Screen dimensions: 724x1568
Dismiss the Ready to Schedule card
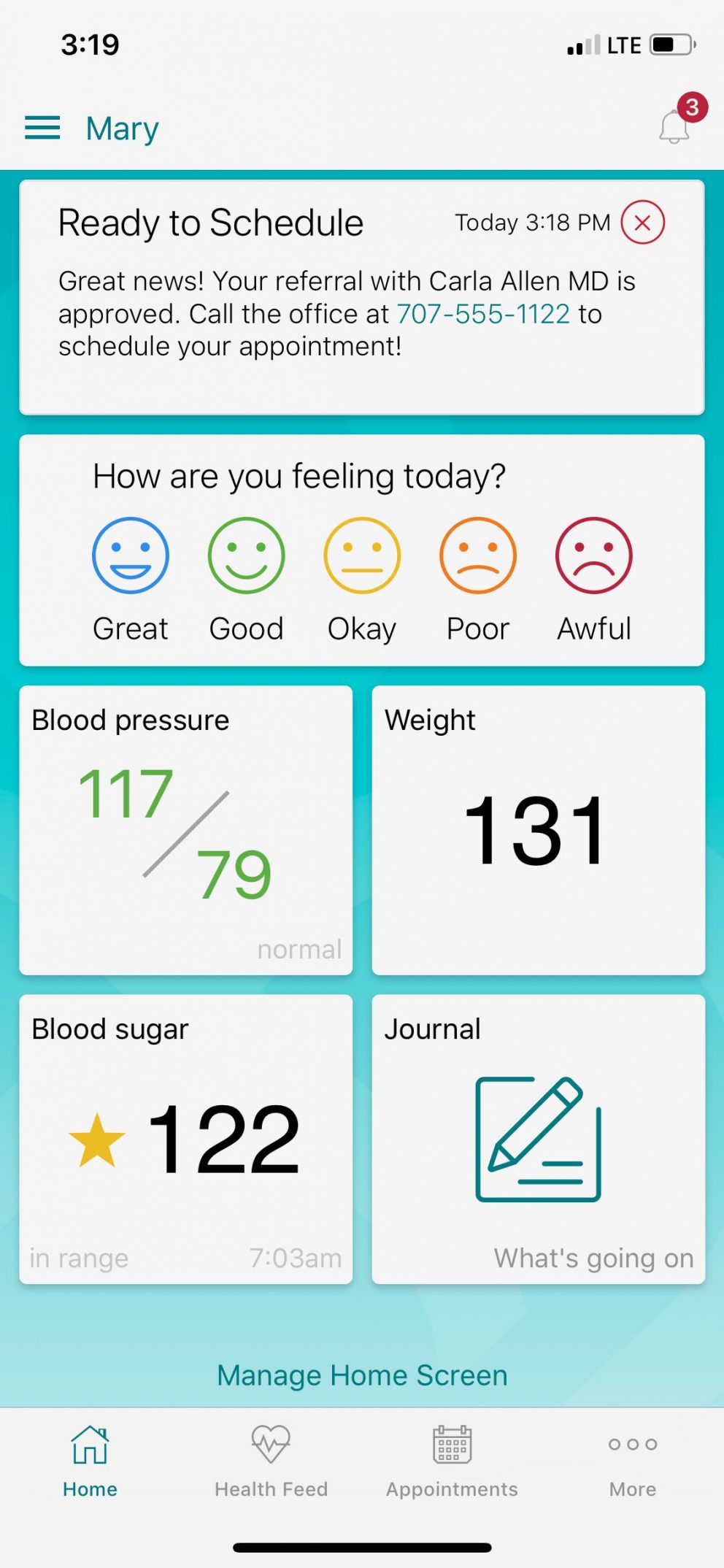point(642,223)
